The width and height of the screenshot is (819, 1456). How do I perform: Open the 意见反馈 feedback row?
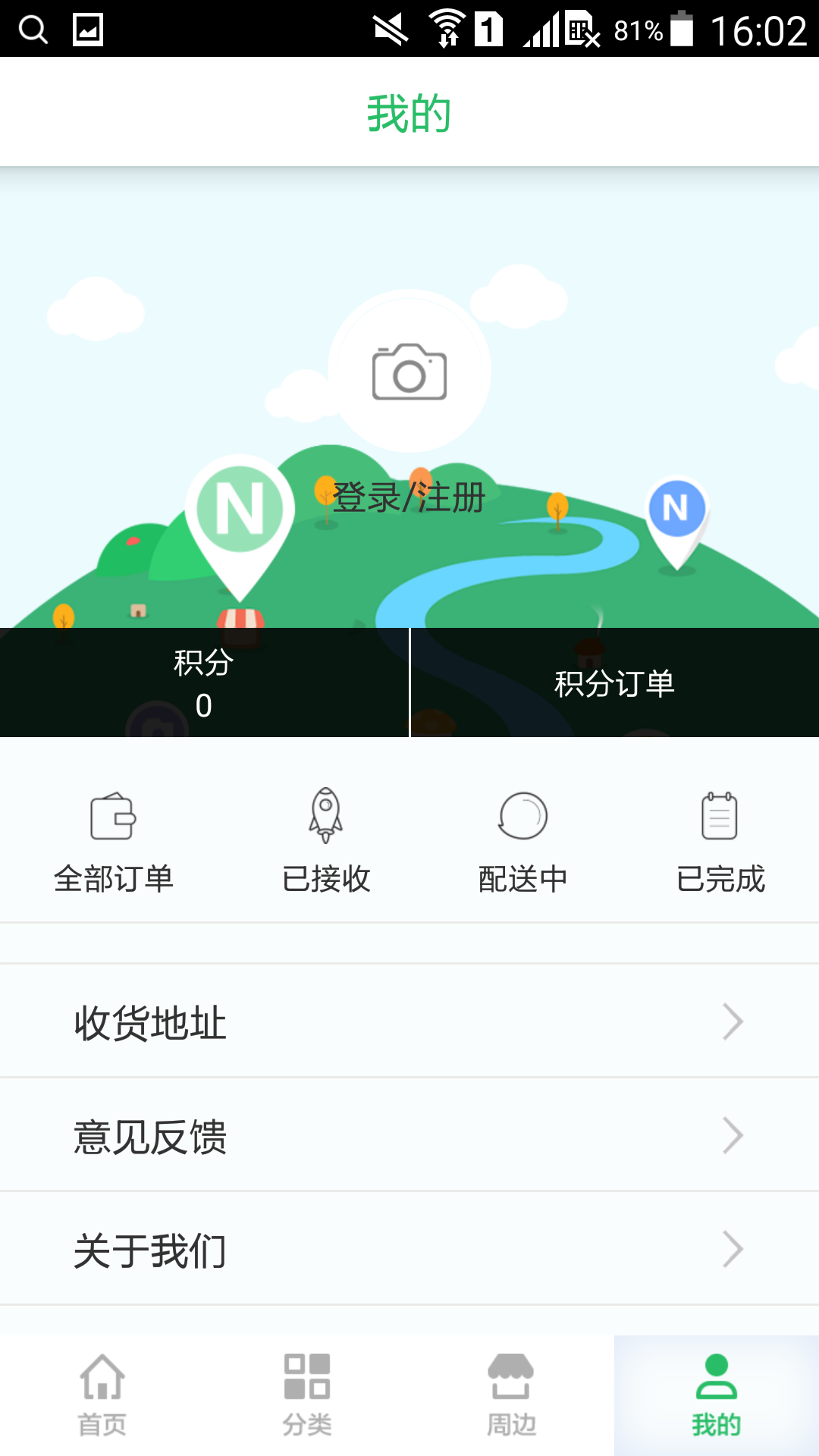point(409,1135)
